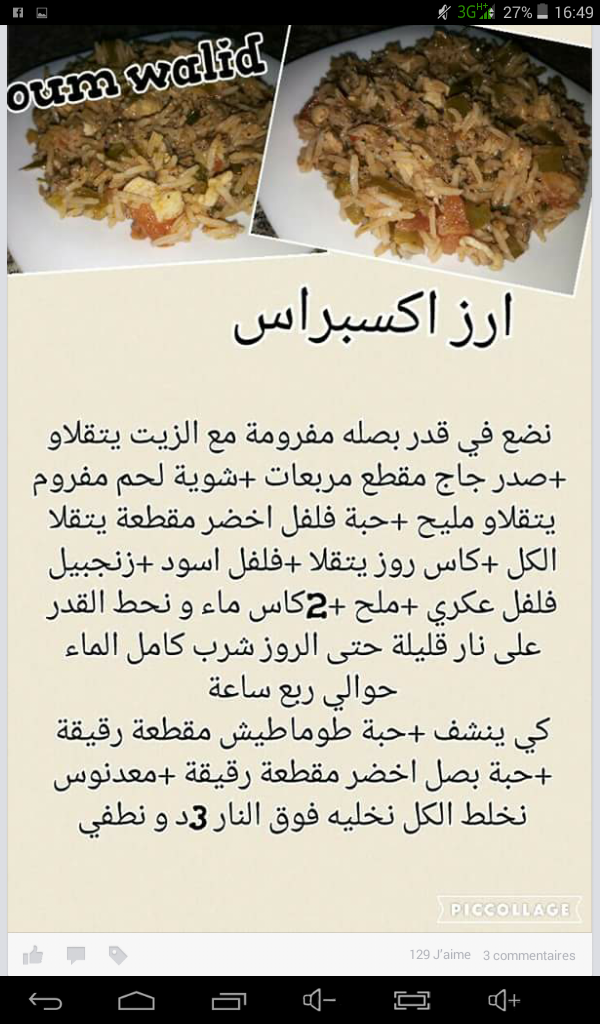Raise the volume from the navigation bar

[503, 999]
